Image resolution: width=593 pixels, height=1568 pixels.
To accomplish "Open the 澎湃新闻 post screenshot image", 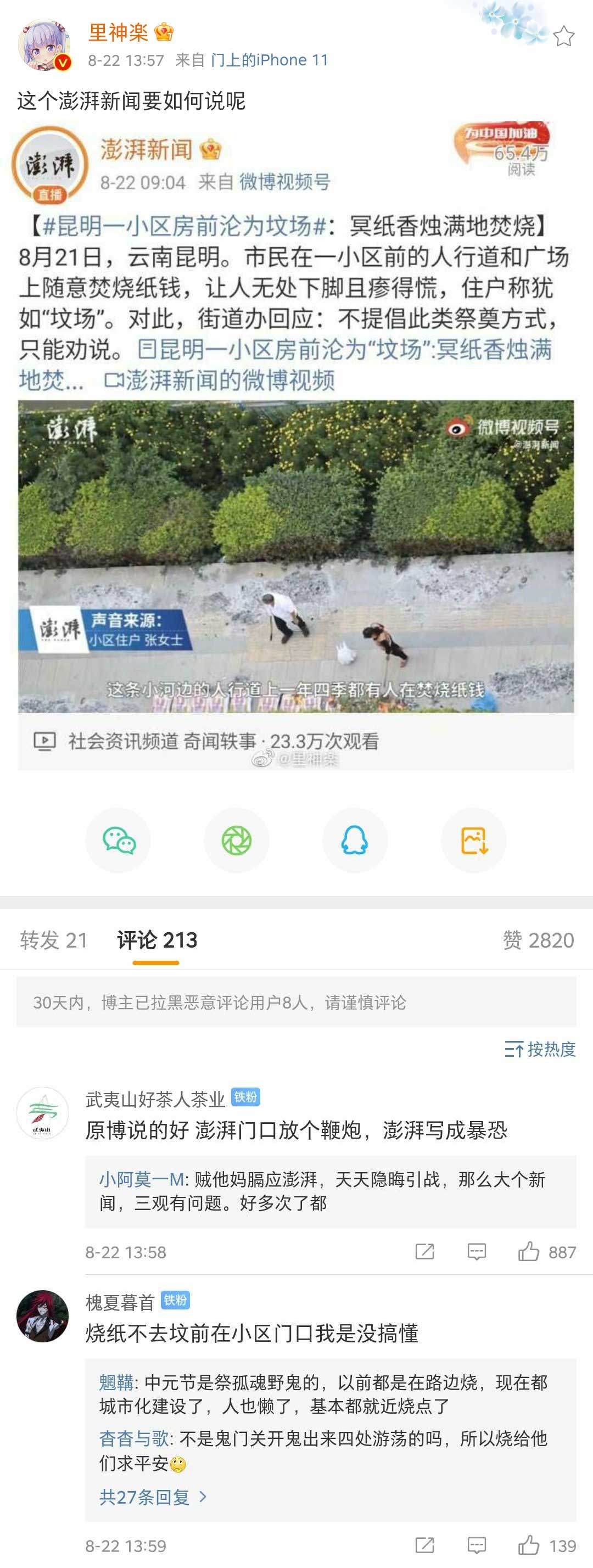I will click(296, 444).
